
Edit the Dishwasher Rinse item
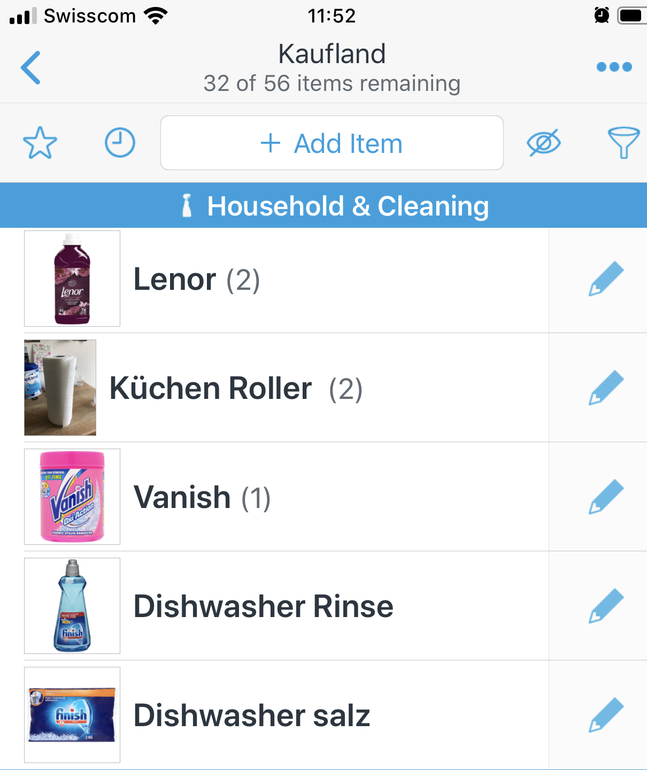tap(606, 606)
